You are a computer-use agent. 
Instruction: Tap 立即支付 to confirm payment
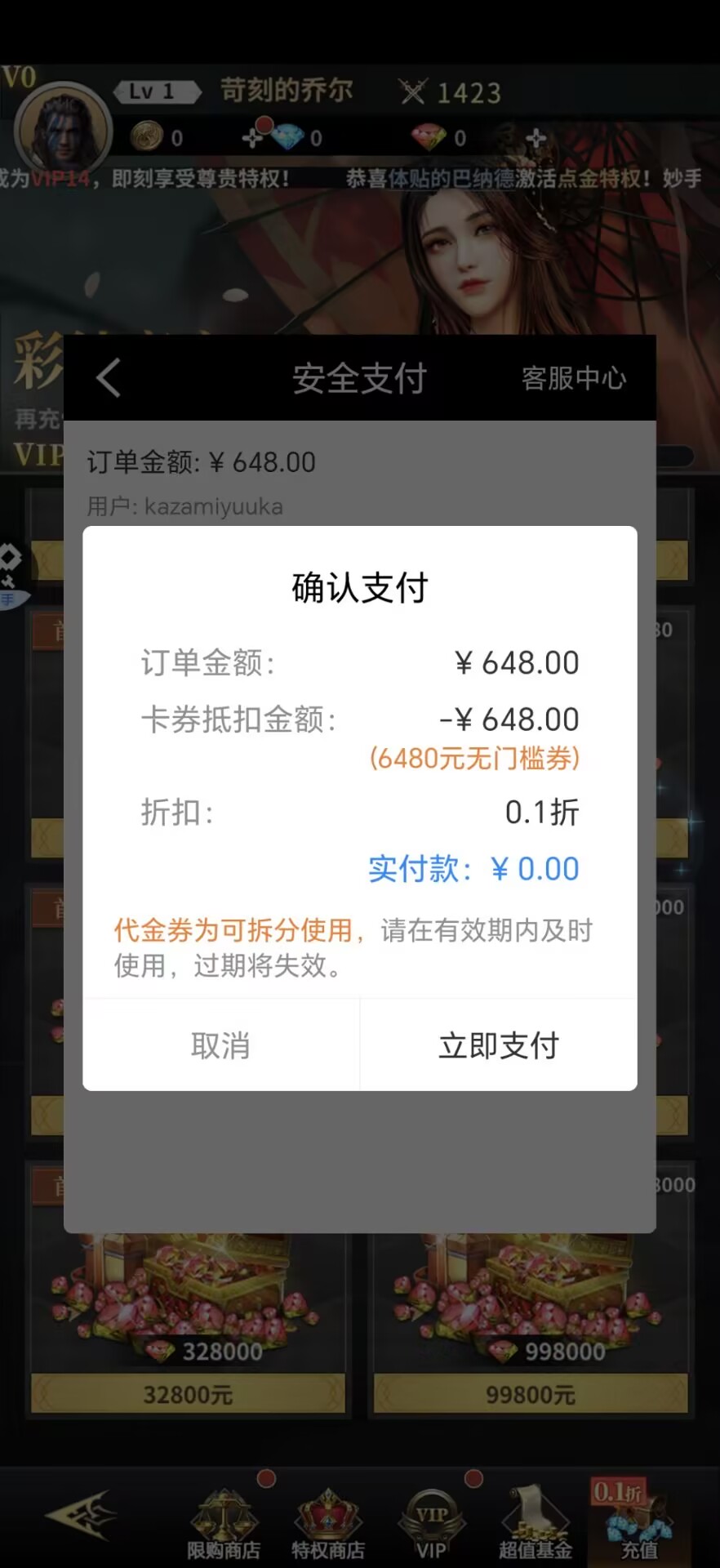click(x=498, y=1045)
